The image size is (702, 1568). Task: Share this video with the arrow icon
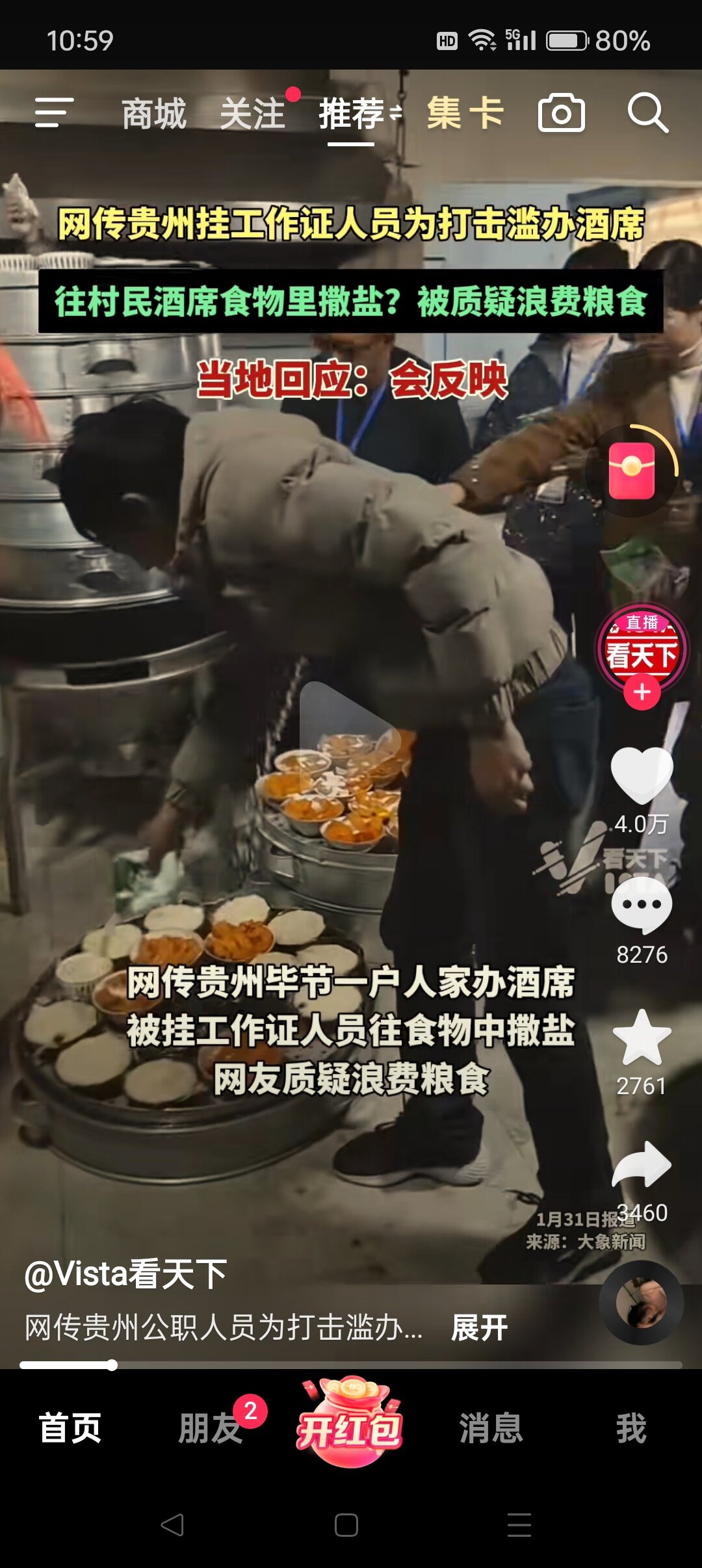pos(642,1165)
